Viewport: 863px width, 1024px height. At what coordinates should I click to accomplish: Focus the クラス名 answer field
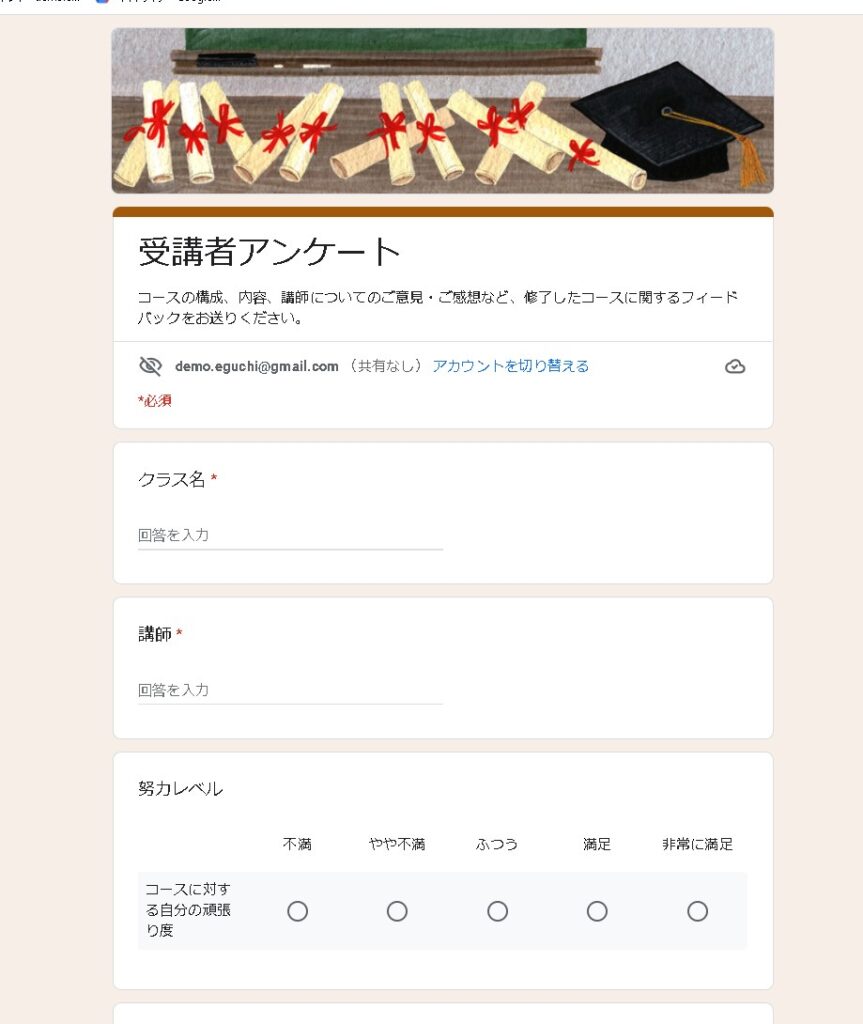point(290,536)
